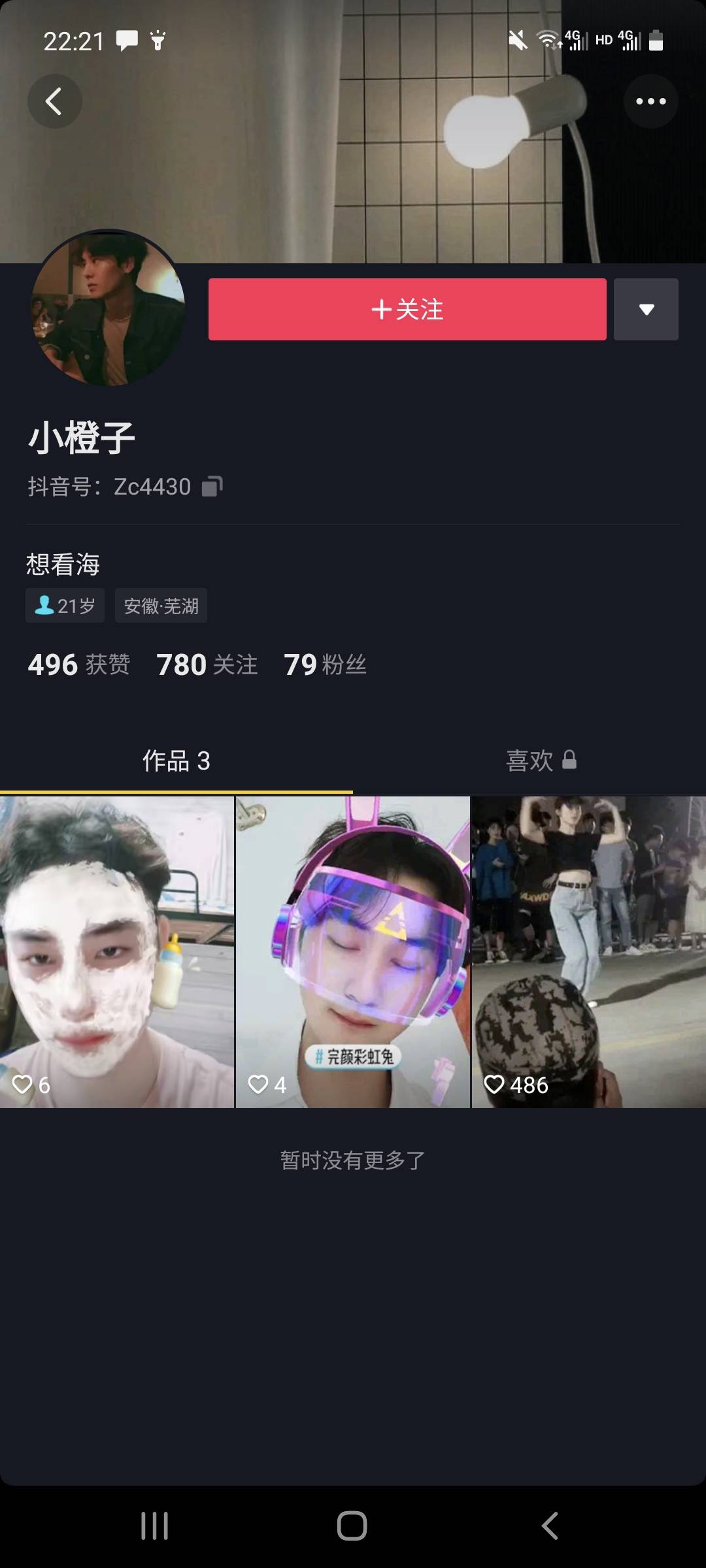Open 小橙子's profile avatar

click(x=109, y=308)
